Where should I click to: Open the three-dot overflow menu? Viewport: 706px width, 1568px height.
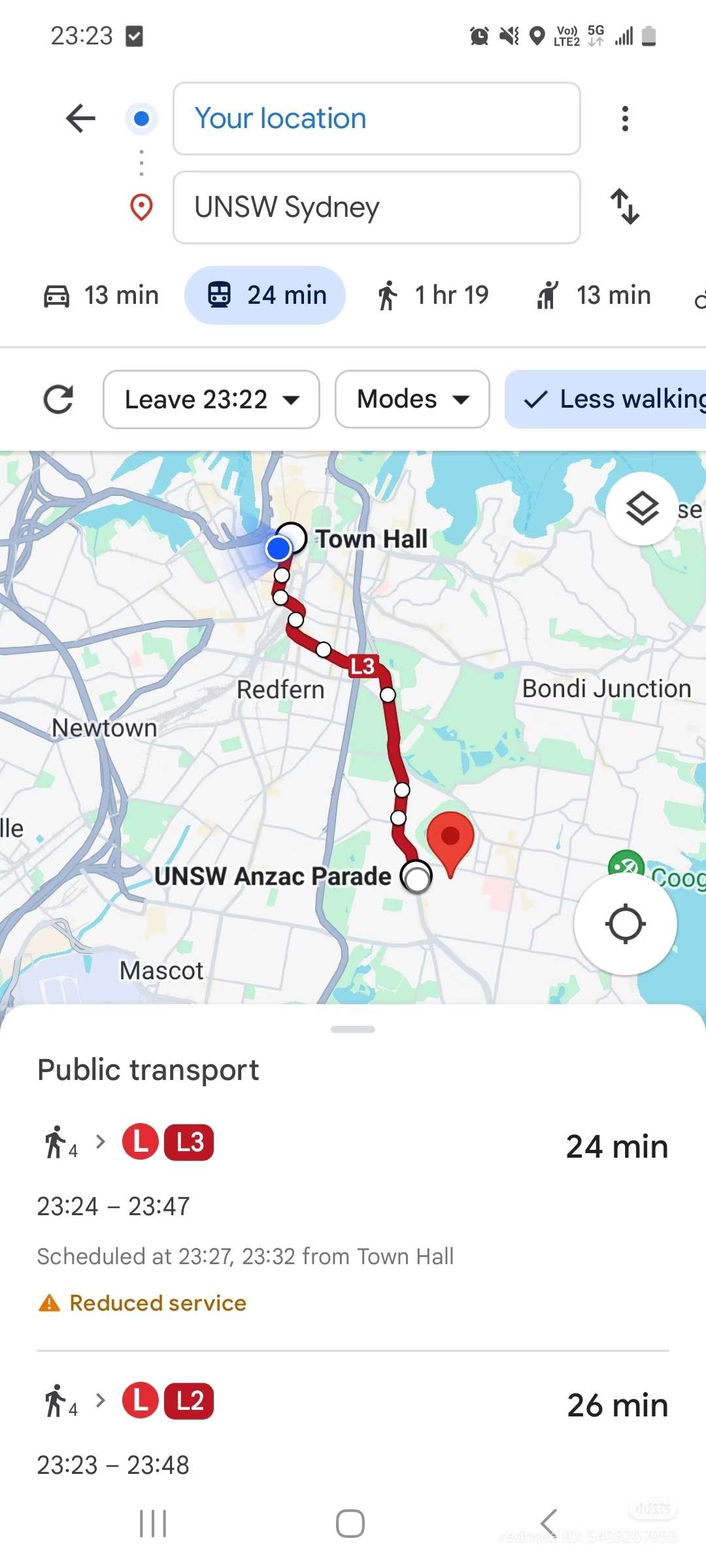click(625, 118)
